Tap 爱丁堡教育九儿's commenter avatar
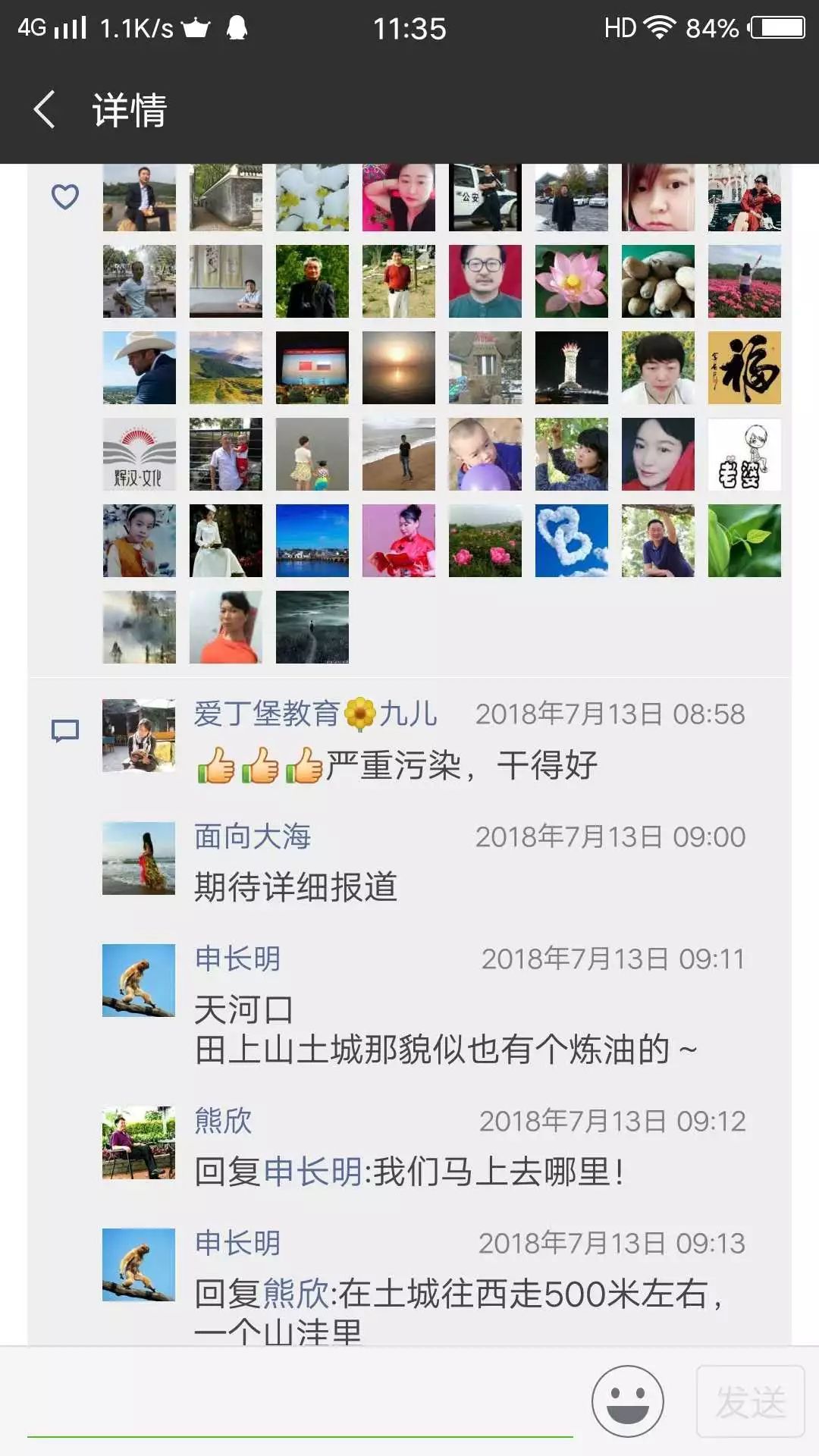 139,736
